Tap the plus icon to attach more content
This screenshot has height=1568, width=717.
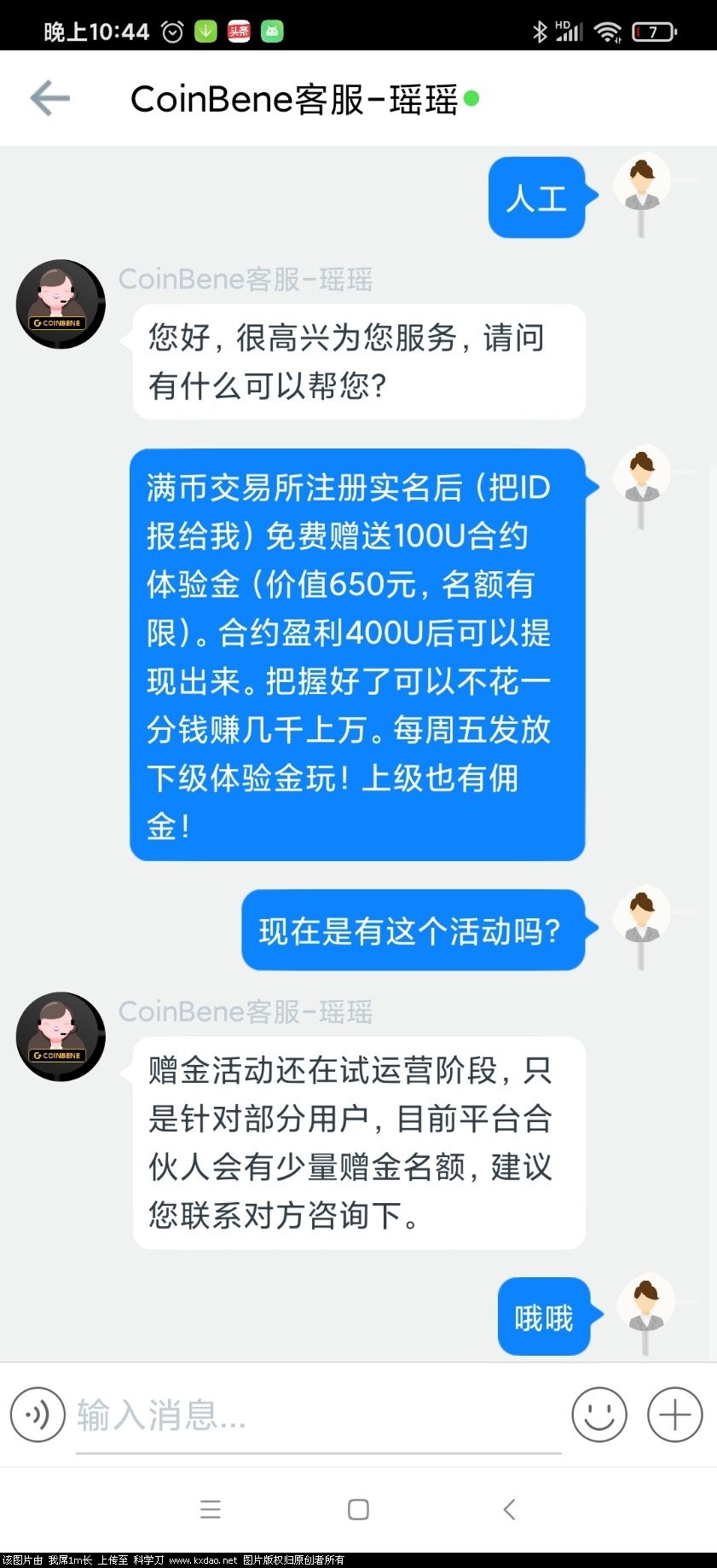tap(674, 1414)
